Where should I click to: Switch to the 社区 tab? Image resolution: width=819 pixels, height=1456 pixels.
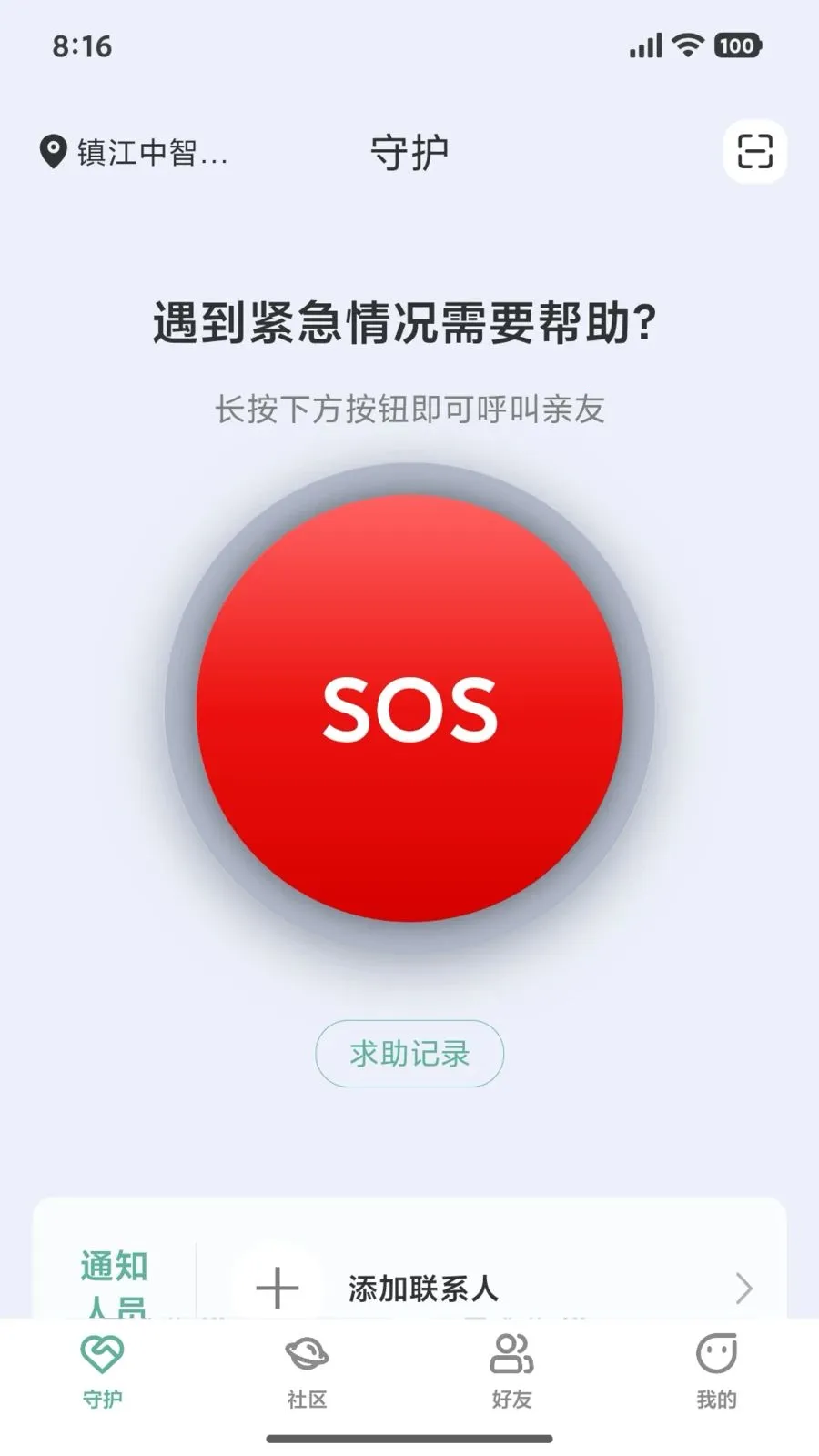point(307,1372)
